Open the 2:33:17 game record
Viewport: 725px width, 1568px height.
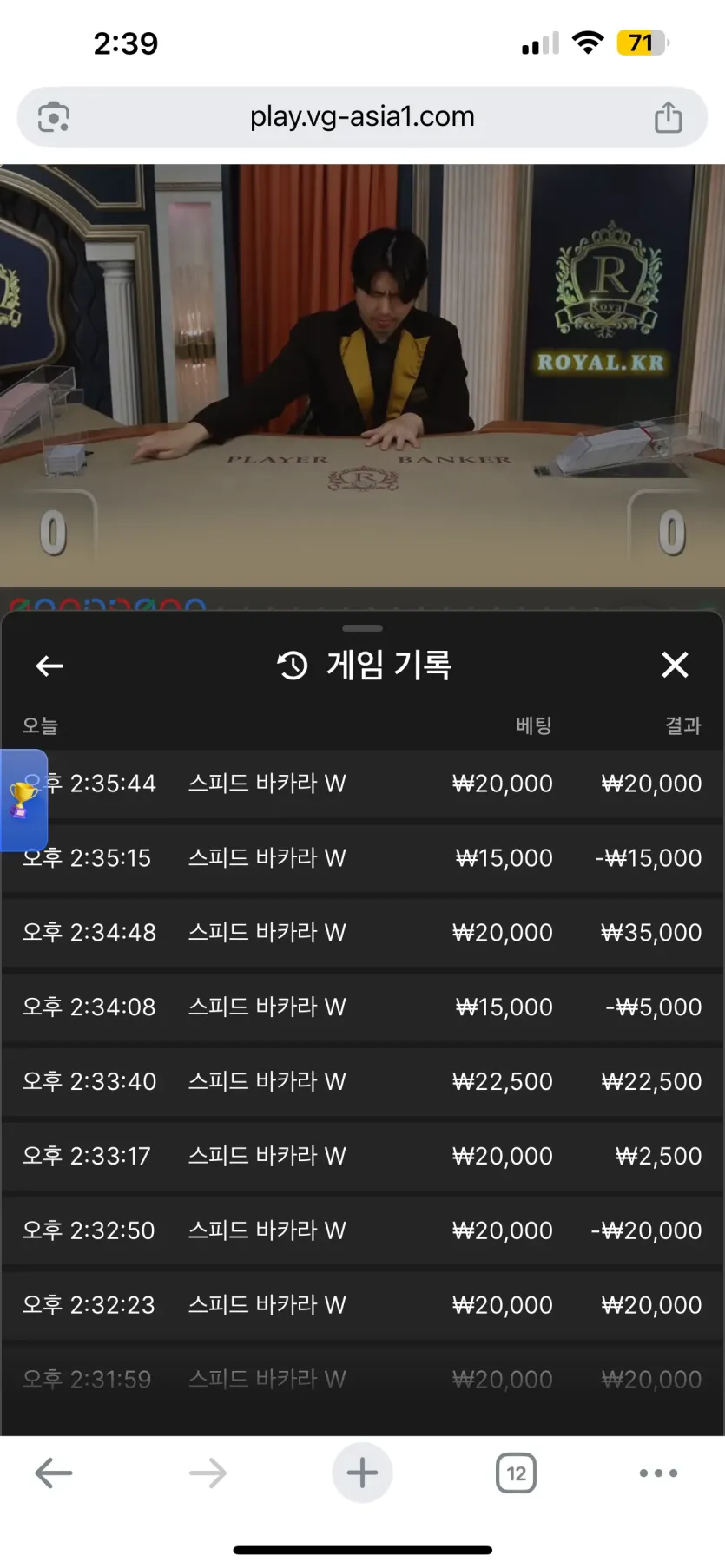(x=362, y=1157)
